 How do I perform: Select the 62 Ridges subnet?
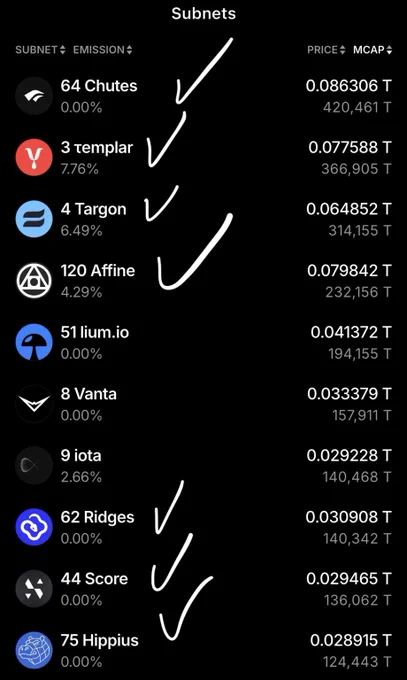[x=204, y=527]
